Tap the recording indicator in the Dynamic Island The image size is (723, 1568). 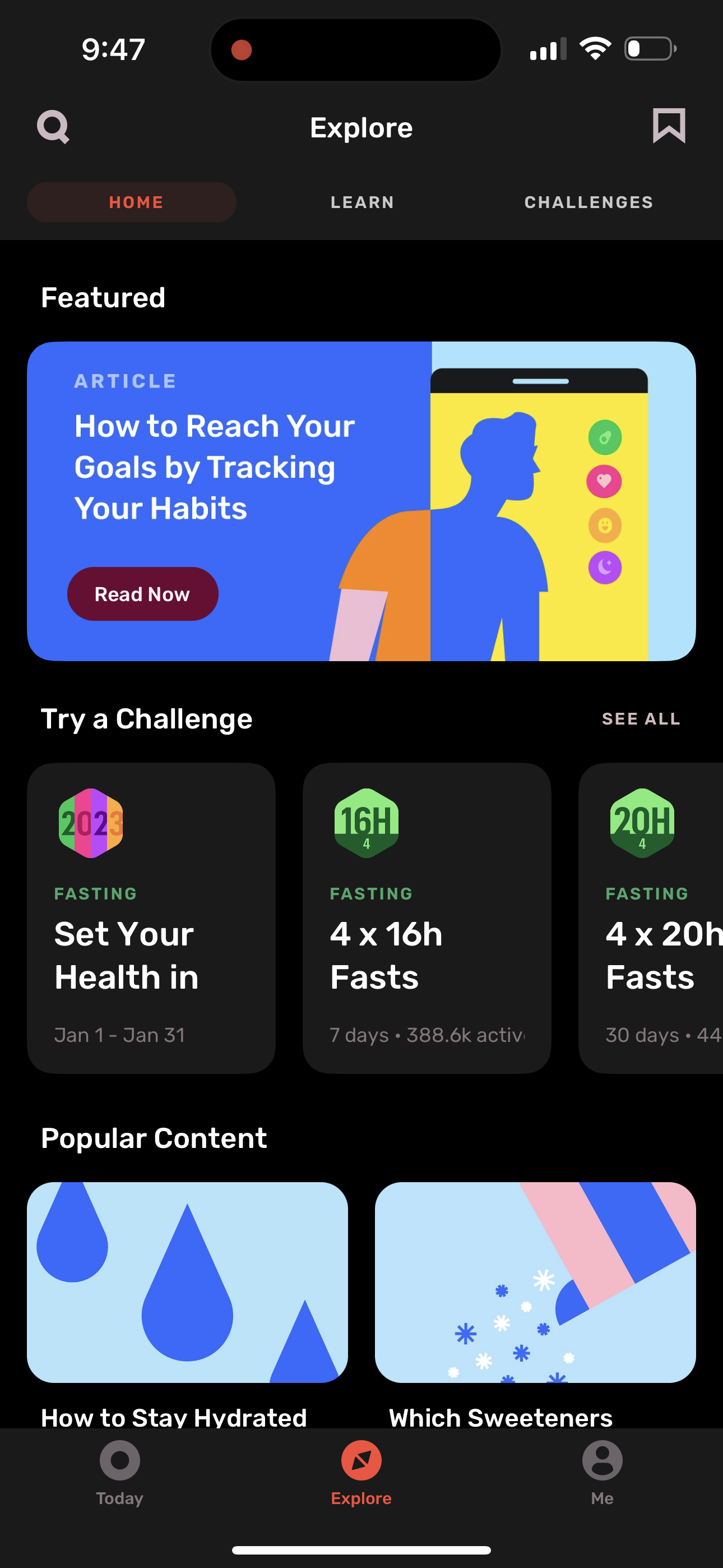click(x=242, y=49)
